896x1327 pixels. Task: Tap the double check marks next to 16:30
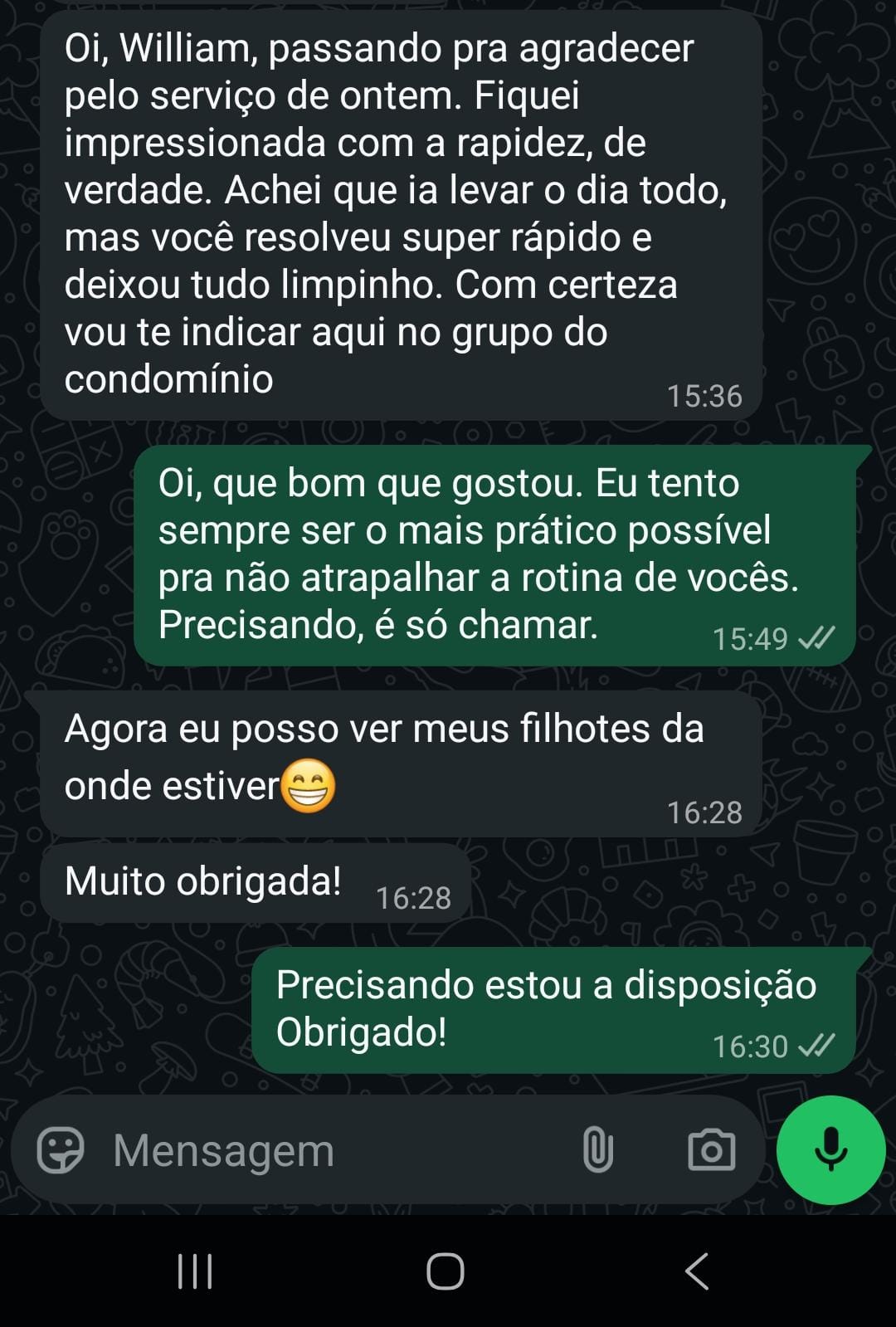819,1047
